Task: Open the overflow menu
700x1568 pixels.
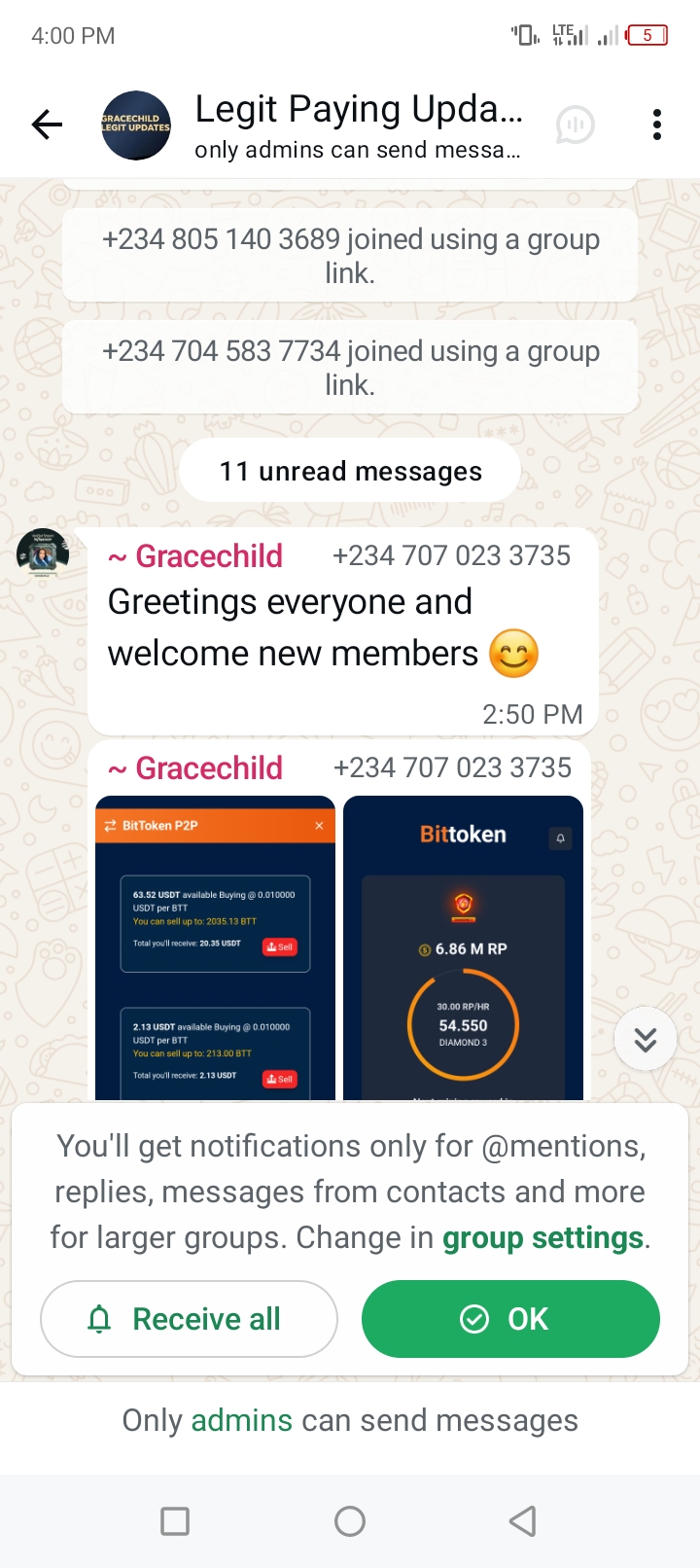Action: pos(657,125)
